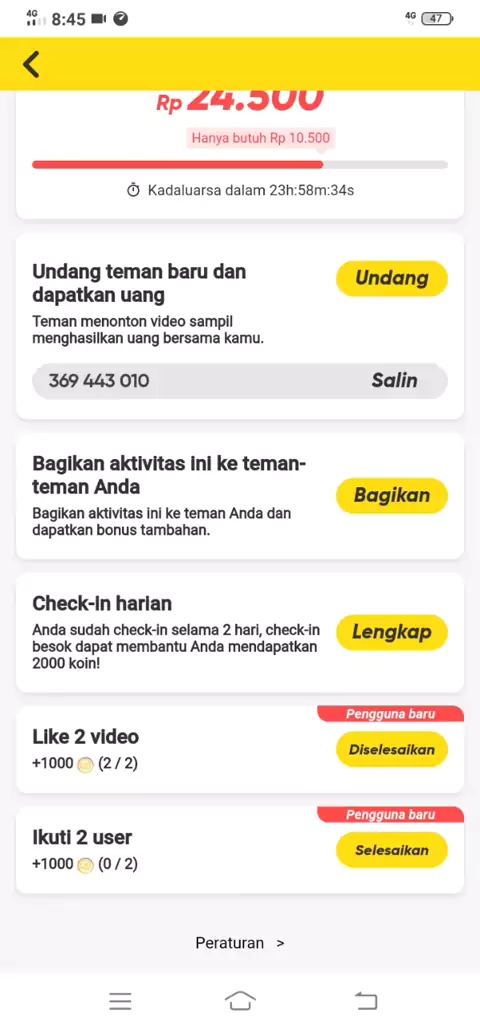Tap Diselesaikan on the Like 2 video task
Viewport: 480px width, 1028px height.
[392, 749]
